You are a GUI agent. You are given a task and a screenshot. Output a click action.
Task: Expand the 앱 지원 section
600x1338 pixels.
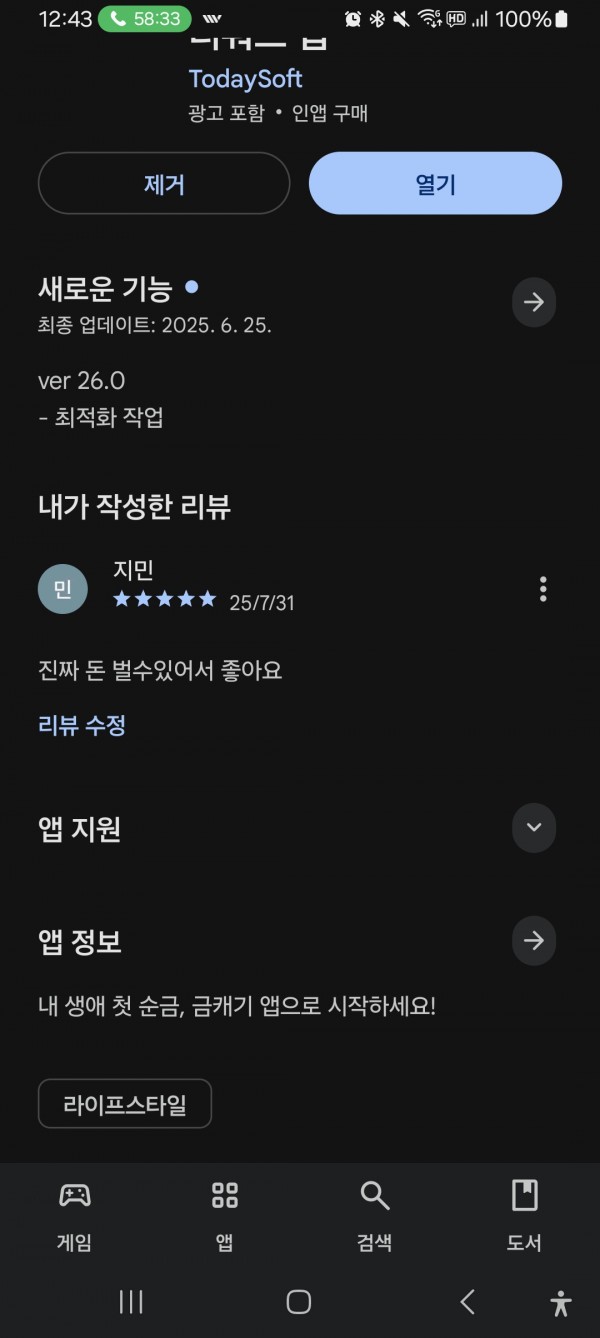tap(534, 828)
